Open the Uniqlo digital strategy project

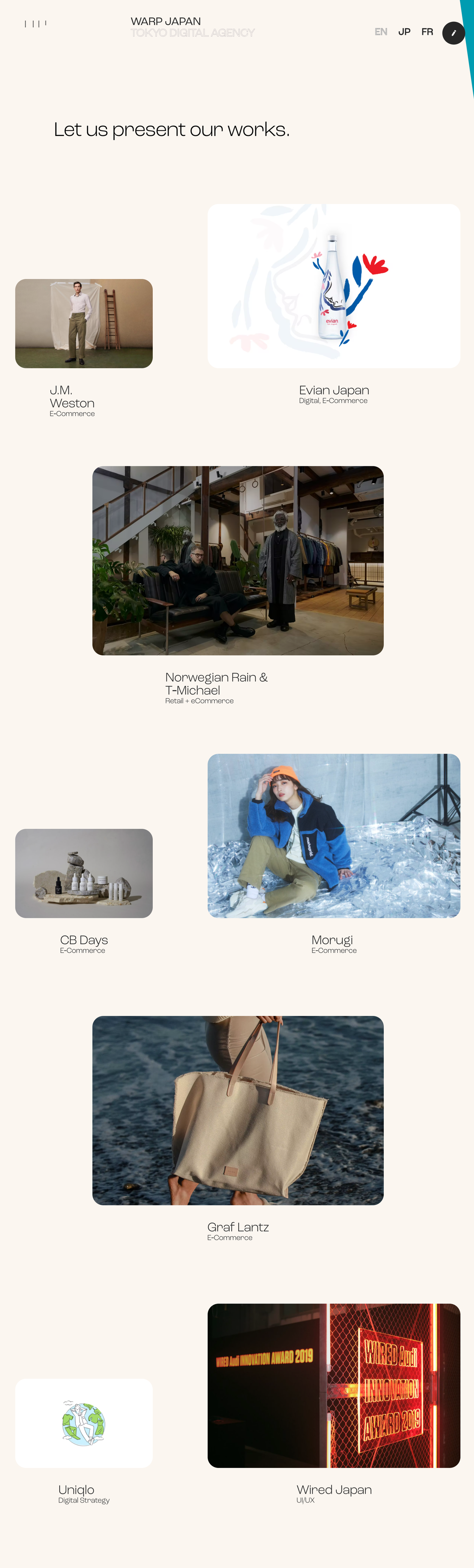pos(84,1422)
